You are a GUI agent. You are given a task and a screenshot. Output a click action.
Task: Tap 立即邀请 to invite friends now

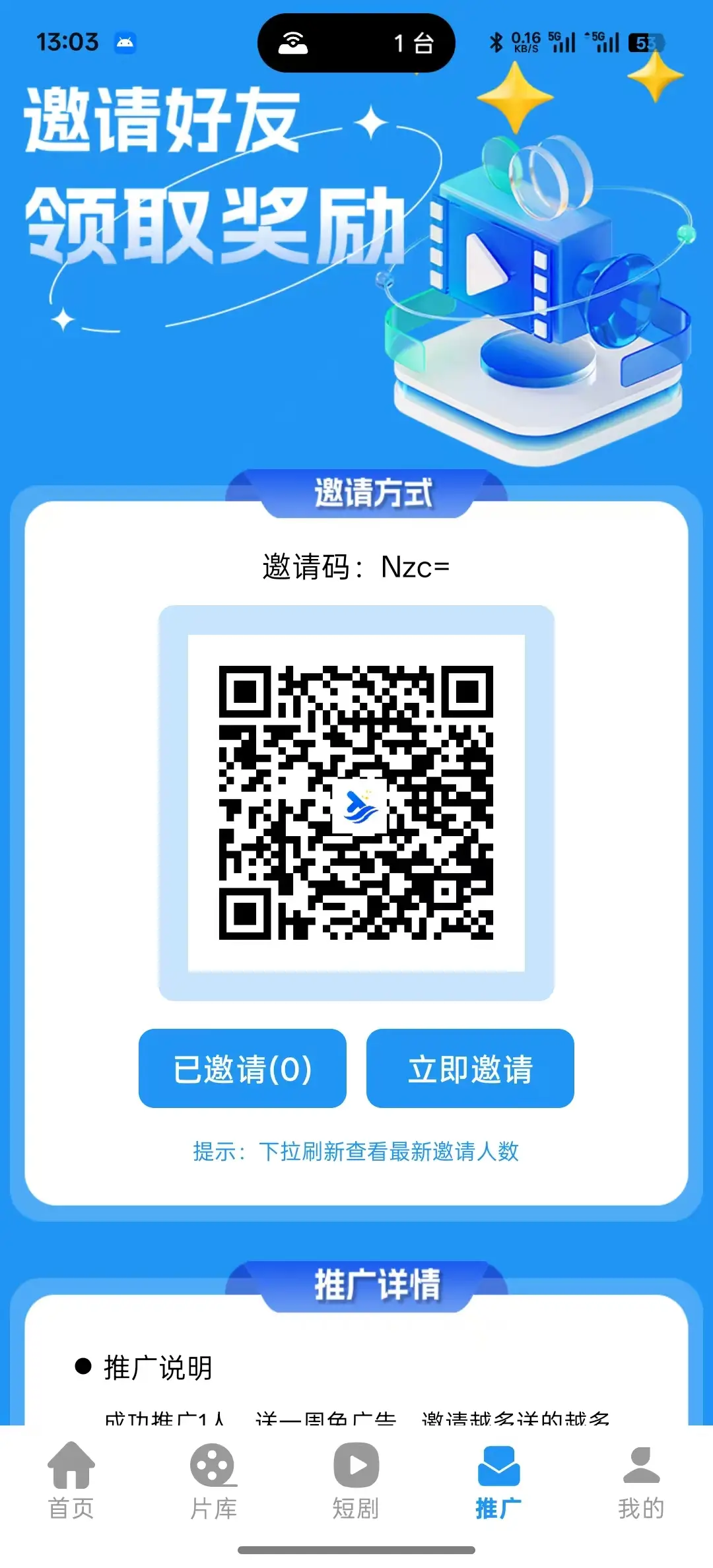(470, 1068)
